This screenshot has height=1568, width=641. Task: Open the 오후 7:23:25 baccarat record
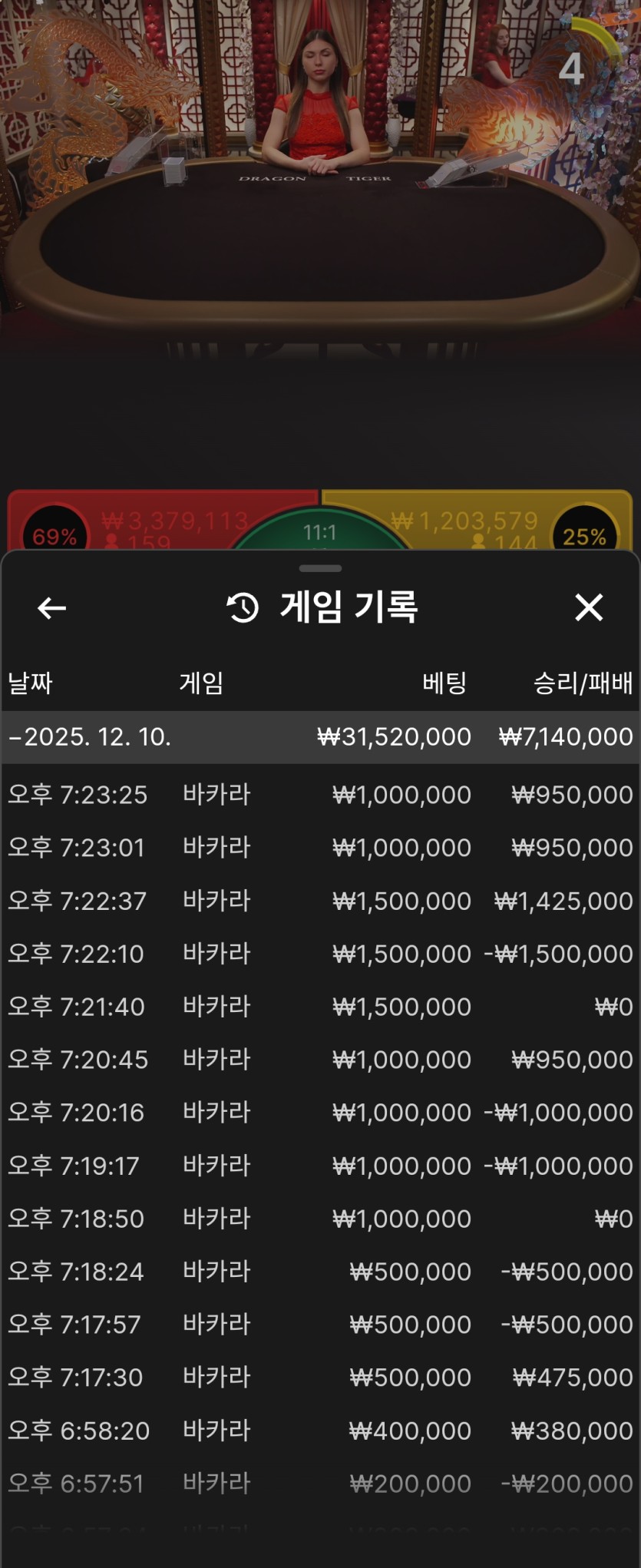click(x=320, y=795)
